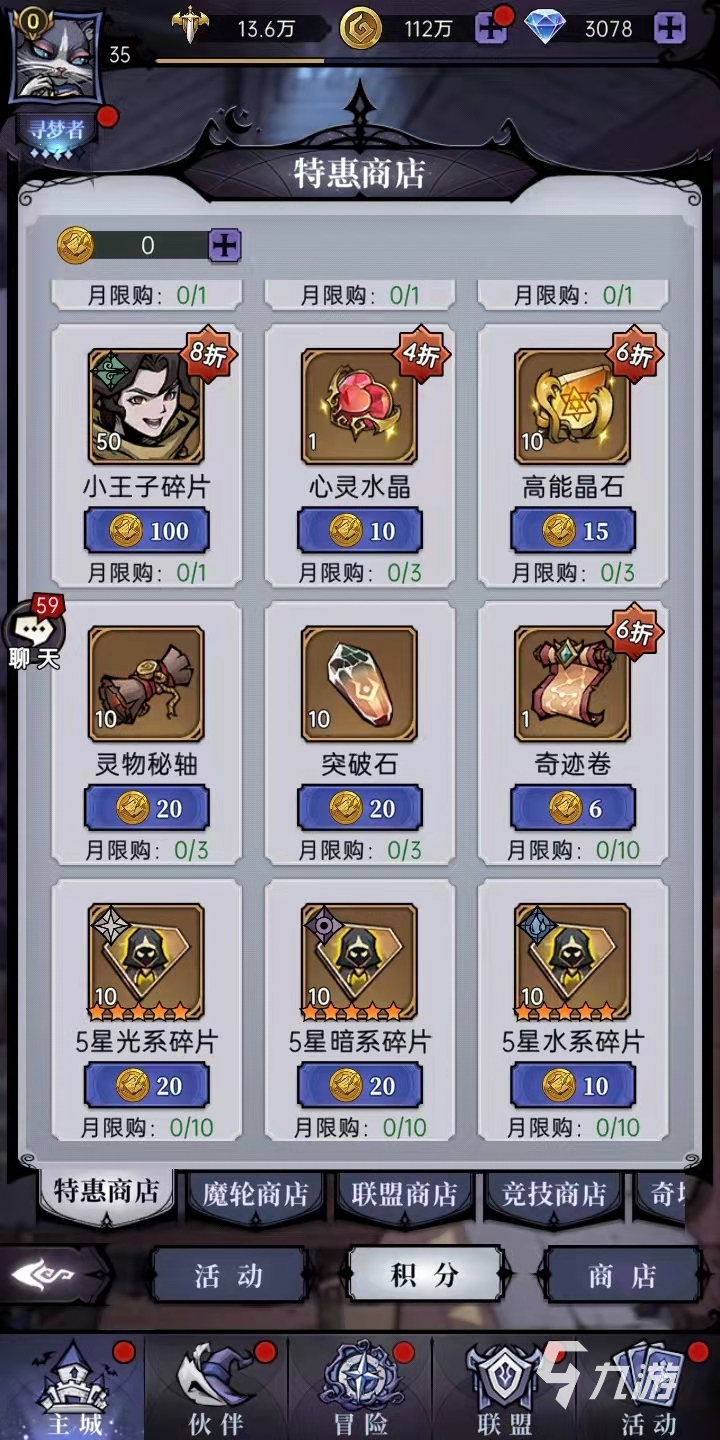Buy 心灵水晶 for 10 coins
The height and width of the screenshot is (1440, 720).
coord(359,531)
